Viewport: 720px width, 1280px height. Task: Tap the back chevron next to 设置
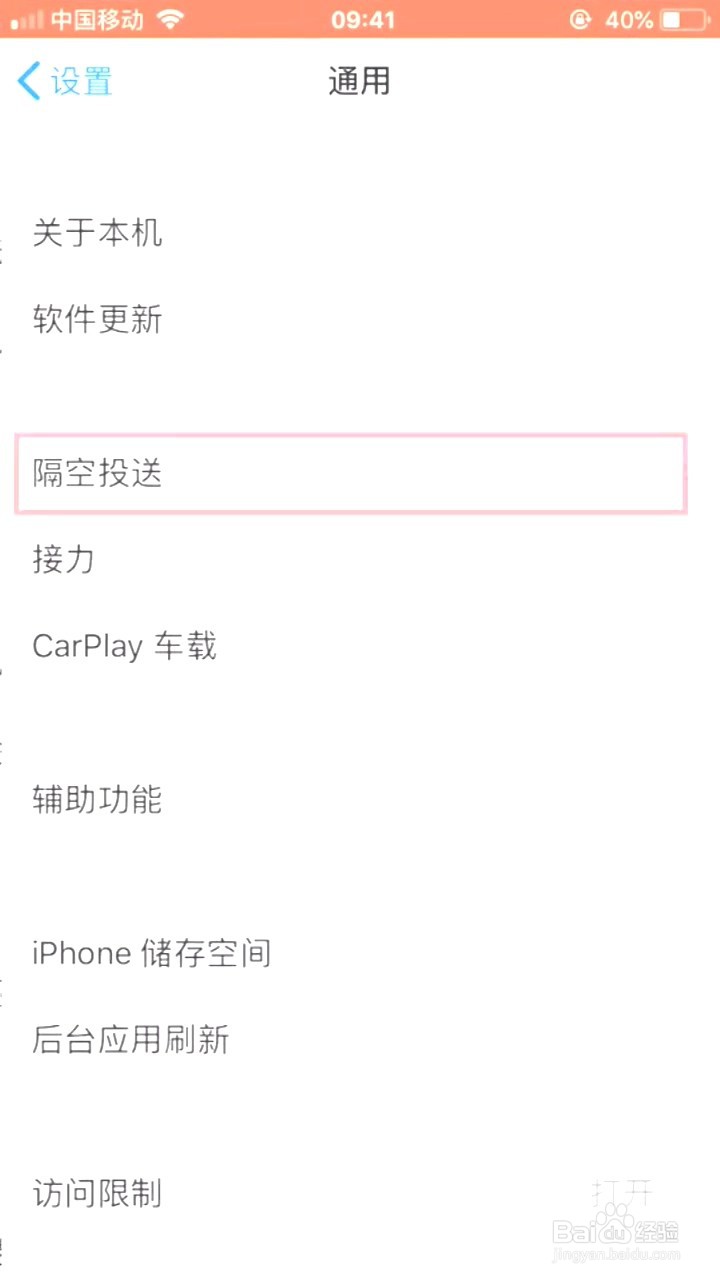point(25,82)
